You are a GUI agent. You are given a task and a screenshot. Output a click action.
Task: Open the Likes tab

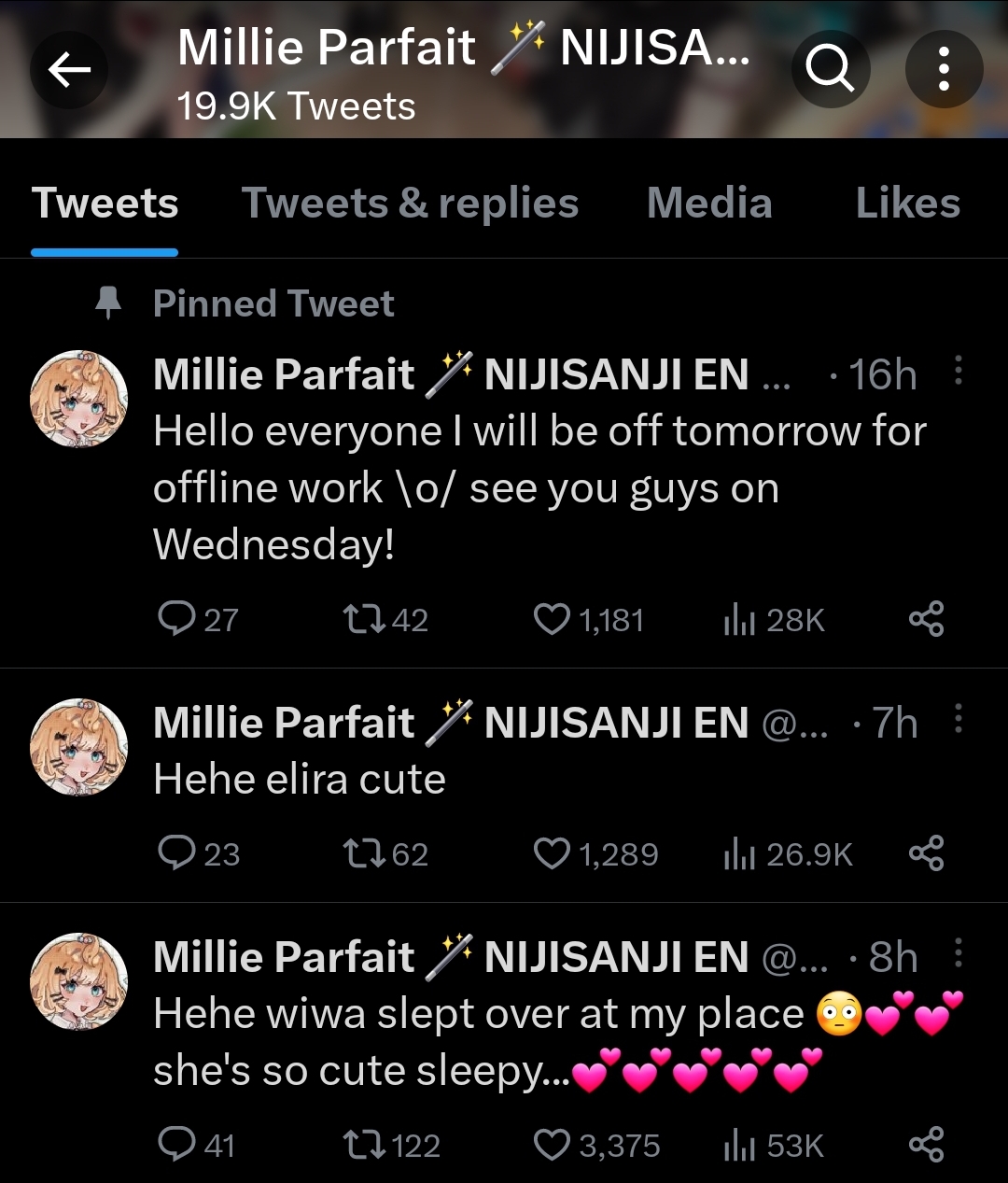coord(907,204)
